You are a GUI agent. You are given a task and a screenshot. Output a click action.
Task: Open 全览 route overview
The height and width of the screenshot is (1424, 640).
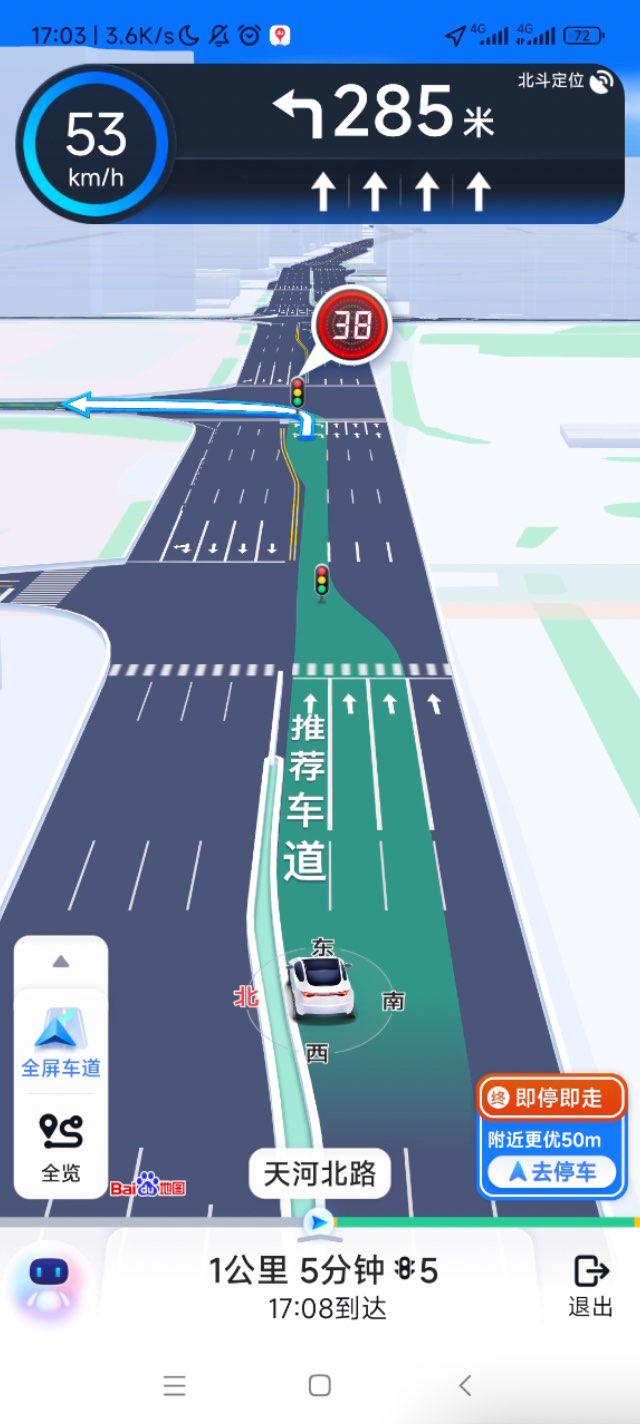click(61, 1145)
